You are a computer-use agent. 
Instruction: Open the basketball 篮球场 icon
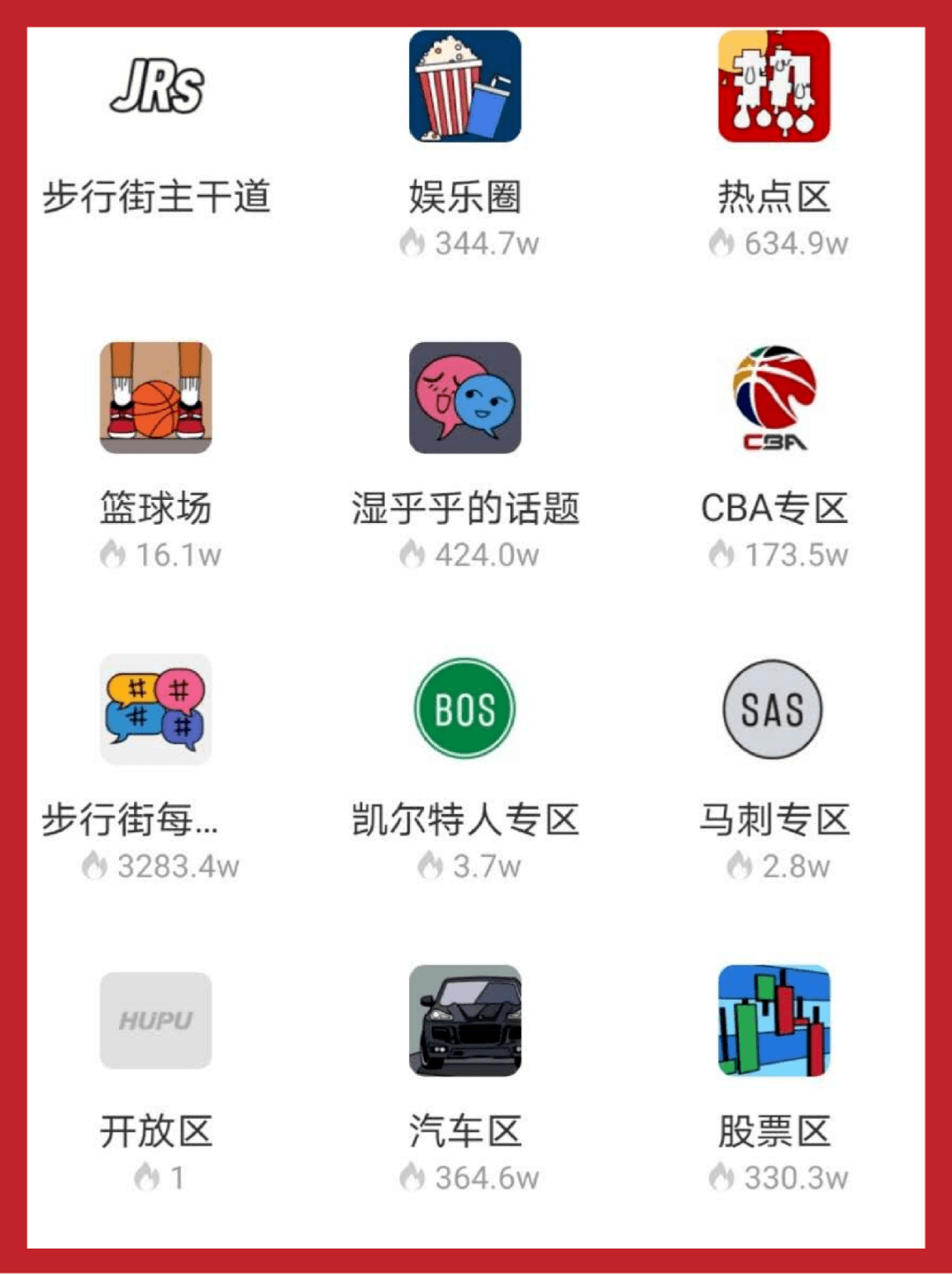coord(155,399)
